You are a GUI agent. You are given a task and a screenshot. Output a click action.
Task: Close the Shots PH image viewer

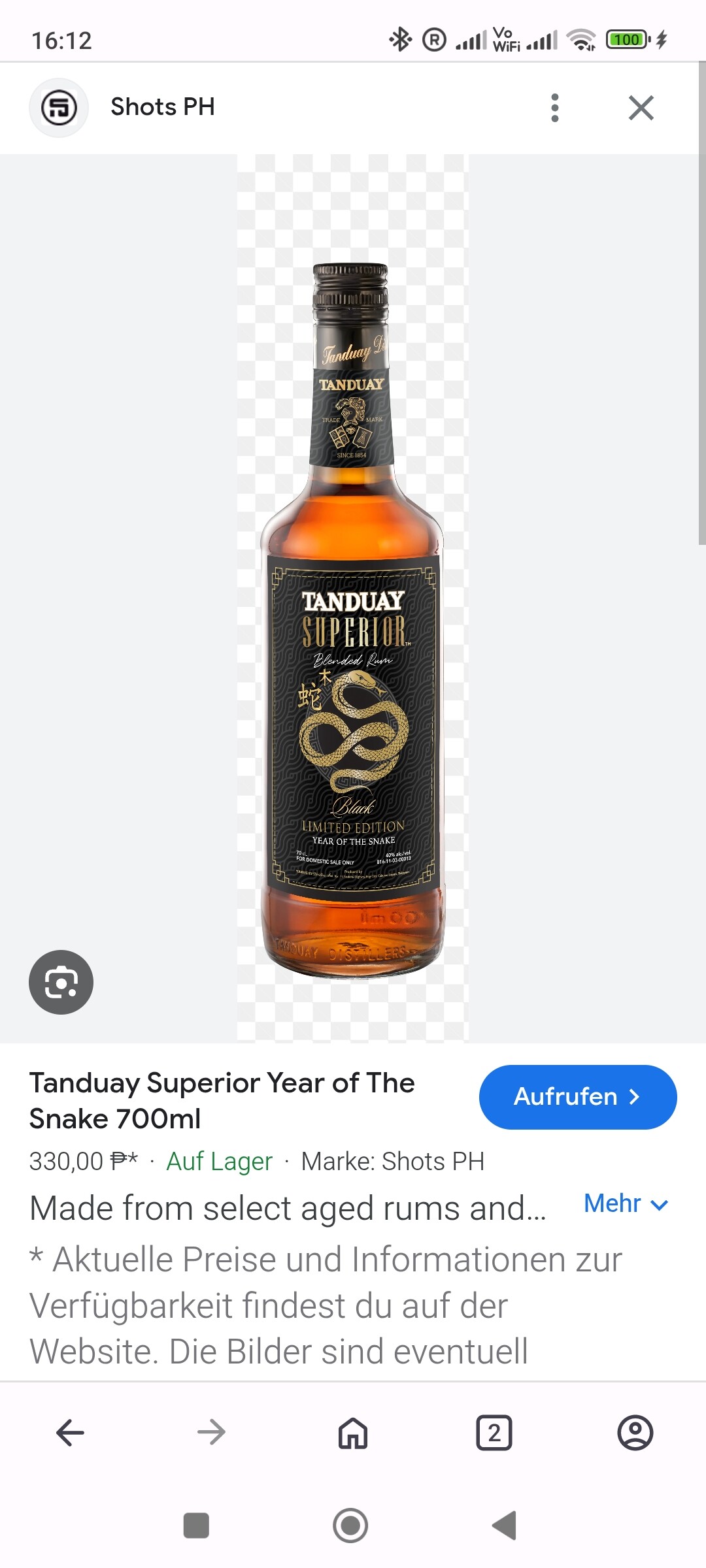pyautogui.click(x=641, y=108)
